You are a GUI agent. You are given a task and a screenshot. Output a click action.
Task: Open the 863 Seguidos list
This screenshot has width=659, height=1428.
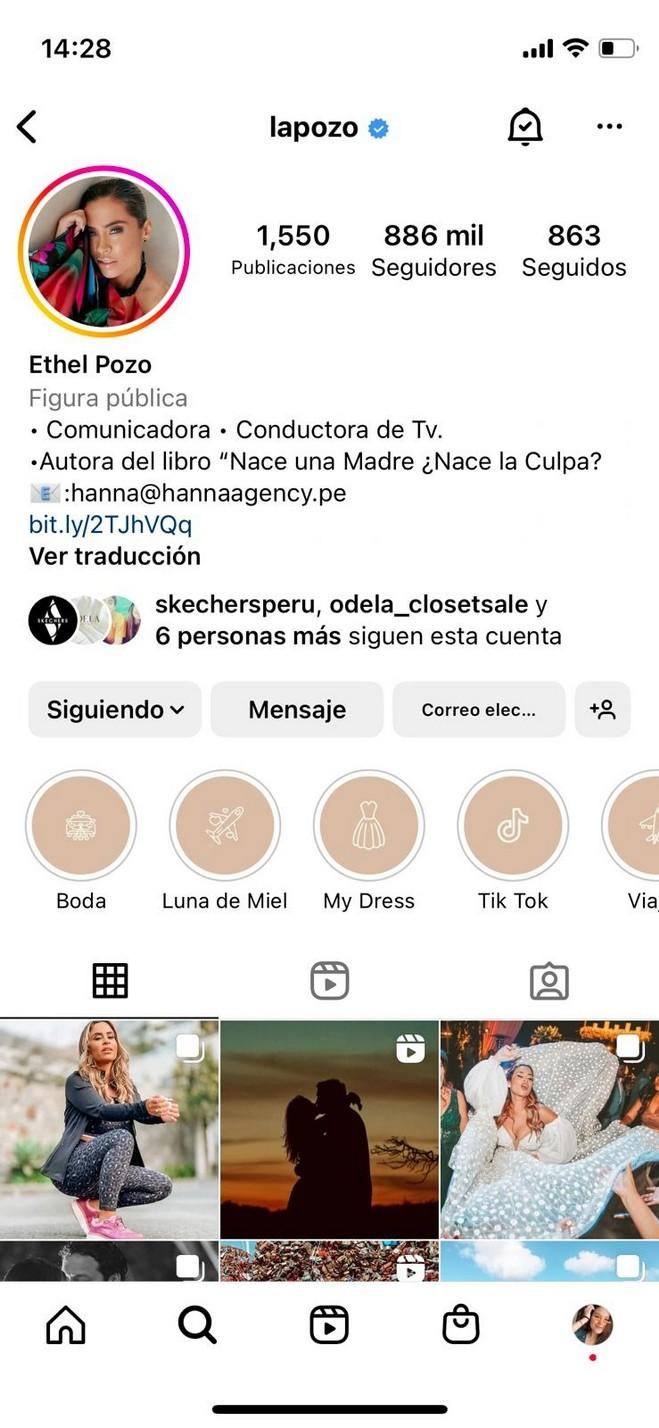(x=574, y=250)
